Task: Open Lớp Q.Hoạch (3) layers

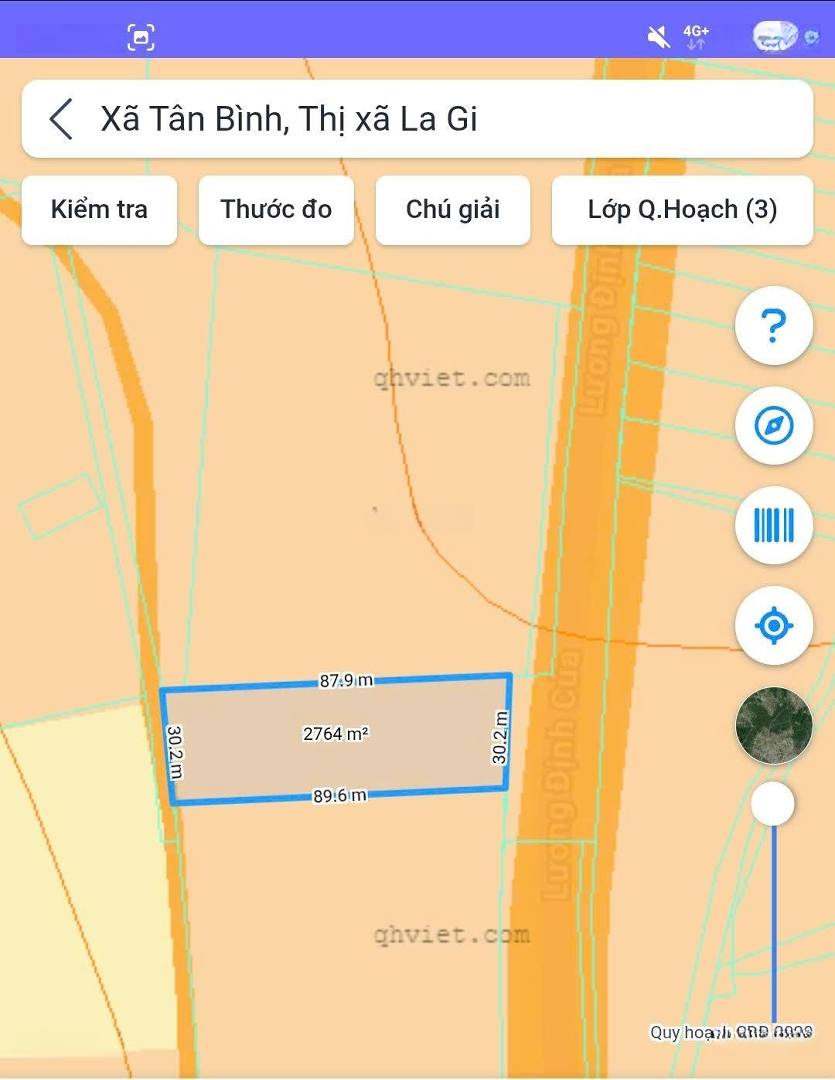Action: click(682, 210)
